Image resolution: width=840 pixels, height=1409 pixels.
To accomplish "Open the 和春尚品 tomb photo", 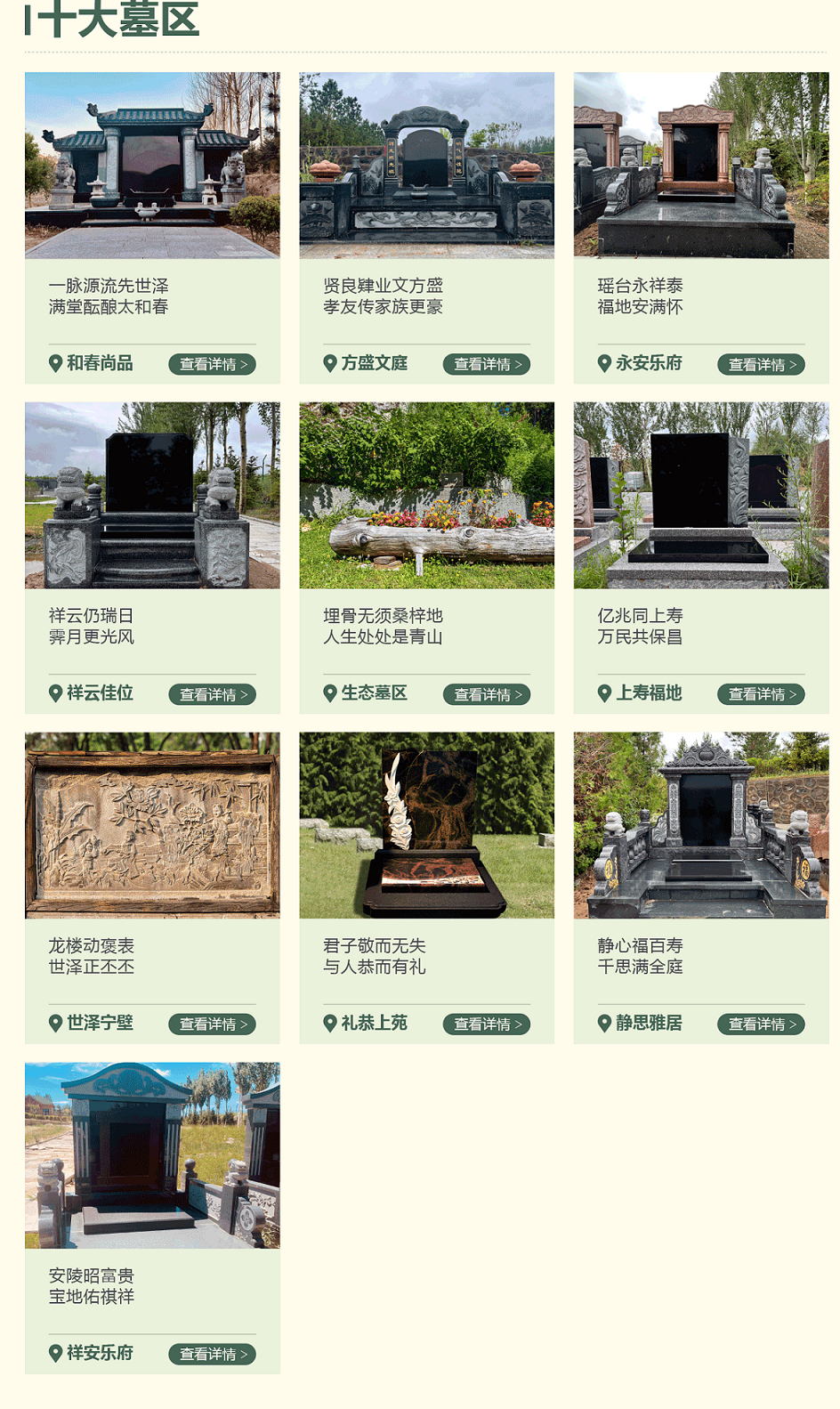I will click(x=152, y=166).
